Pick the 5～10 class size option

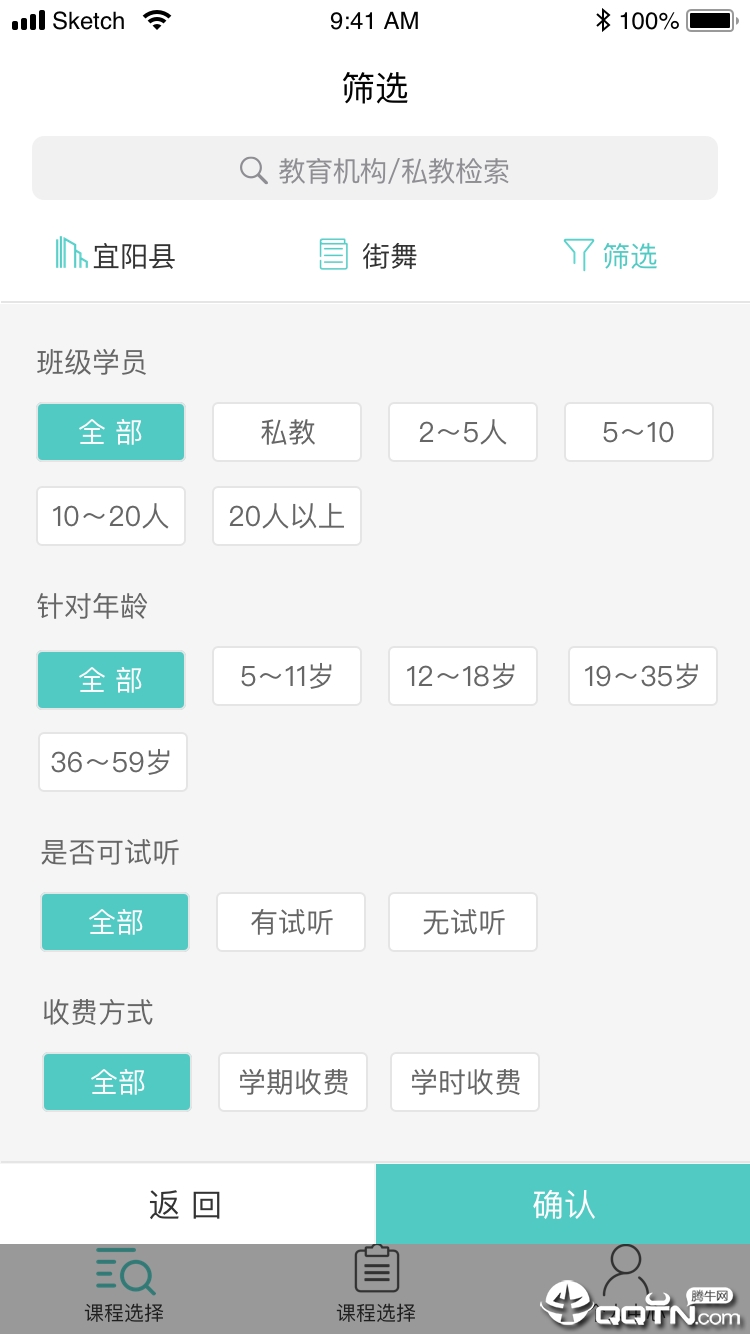[x=639, y=432]
